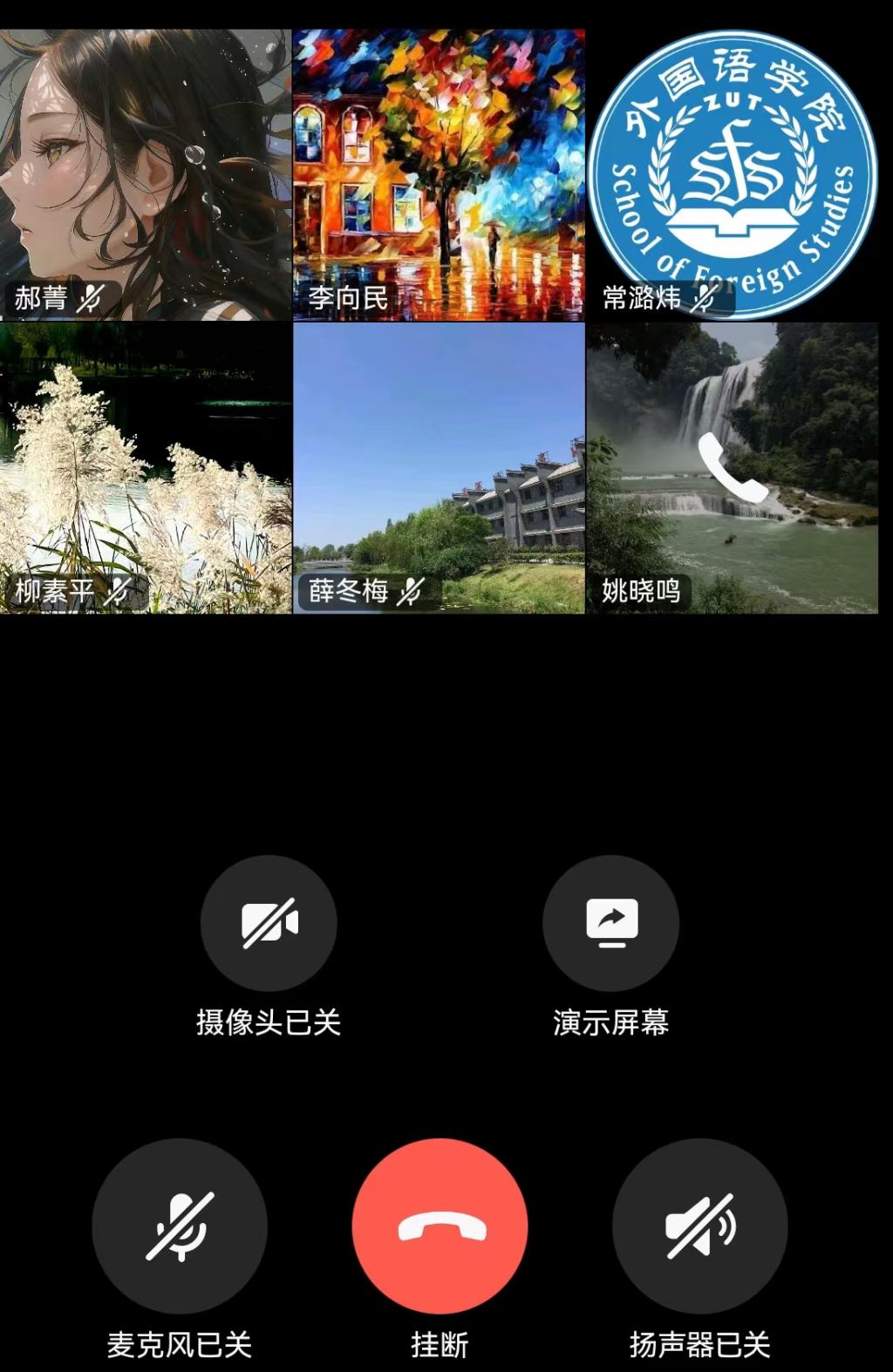View 柳素平's participant tile
Image resolution: width=893 pixels, height=1372 pixels.
[146, 468]
